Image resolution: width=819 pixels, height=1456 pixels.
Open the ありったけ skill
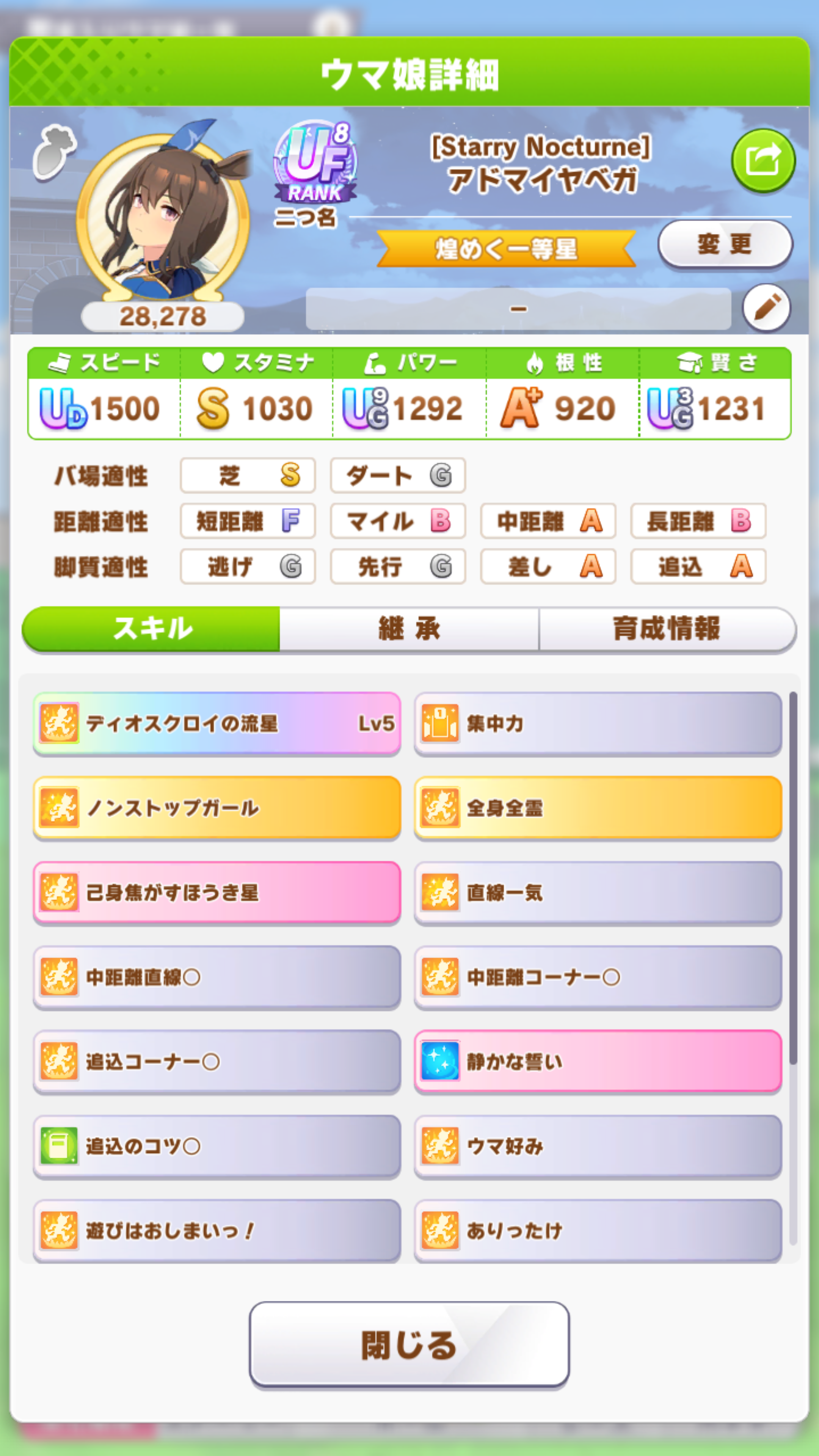[x=598, y=1230]
